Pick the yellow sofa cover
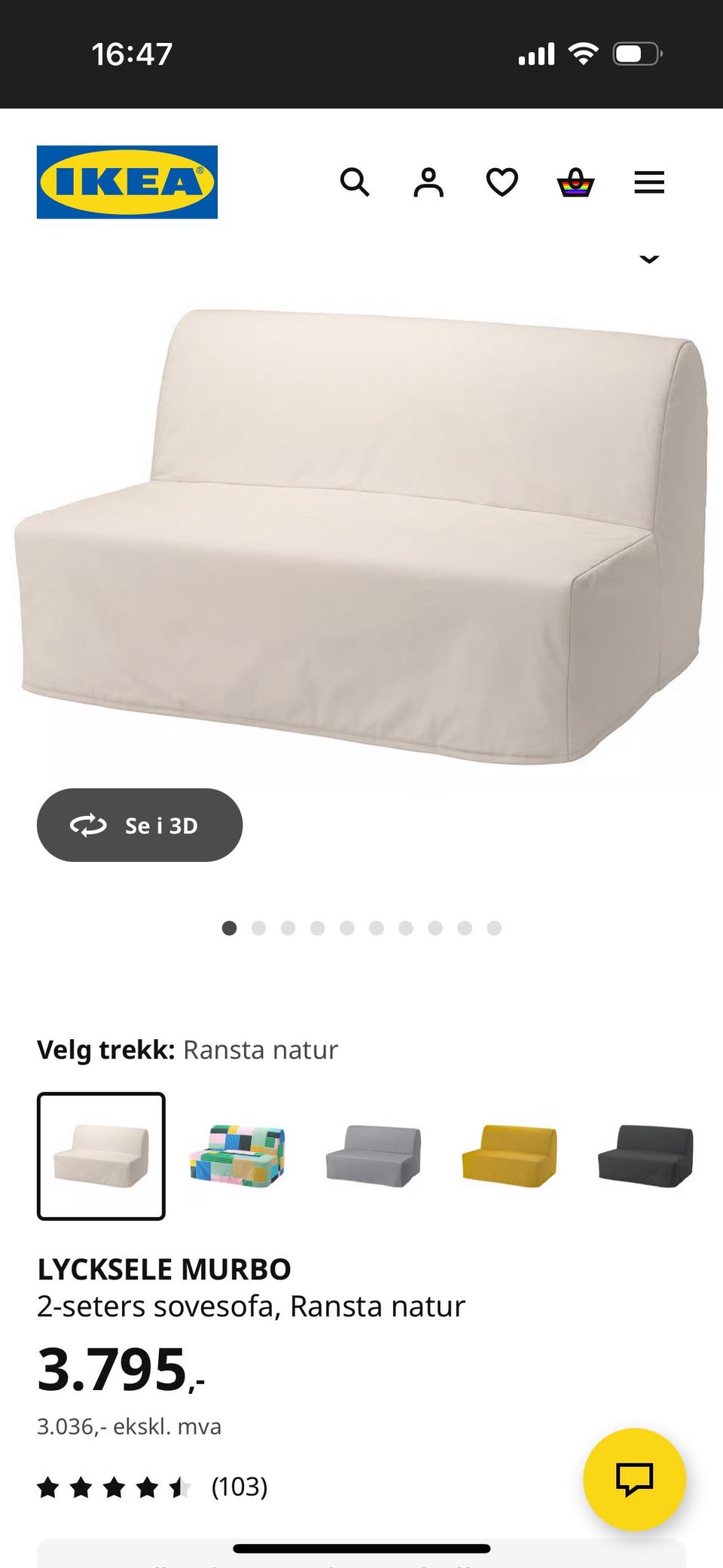This screenshot has height=1568, width=723. (x=509, y=1156)
